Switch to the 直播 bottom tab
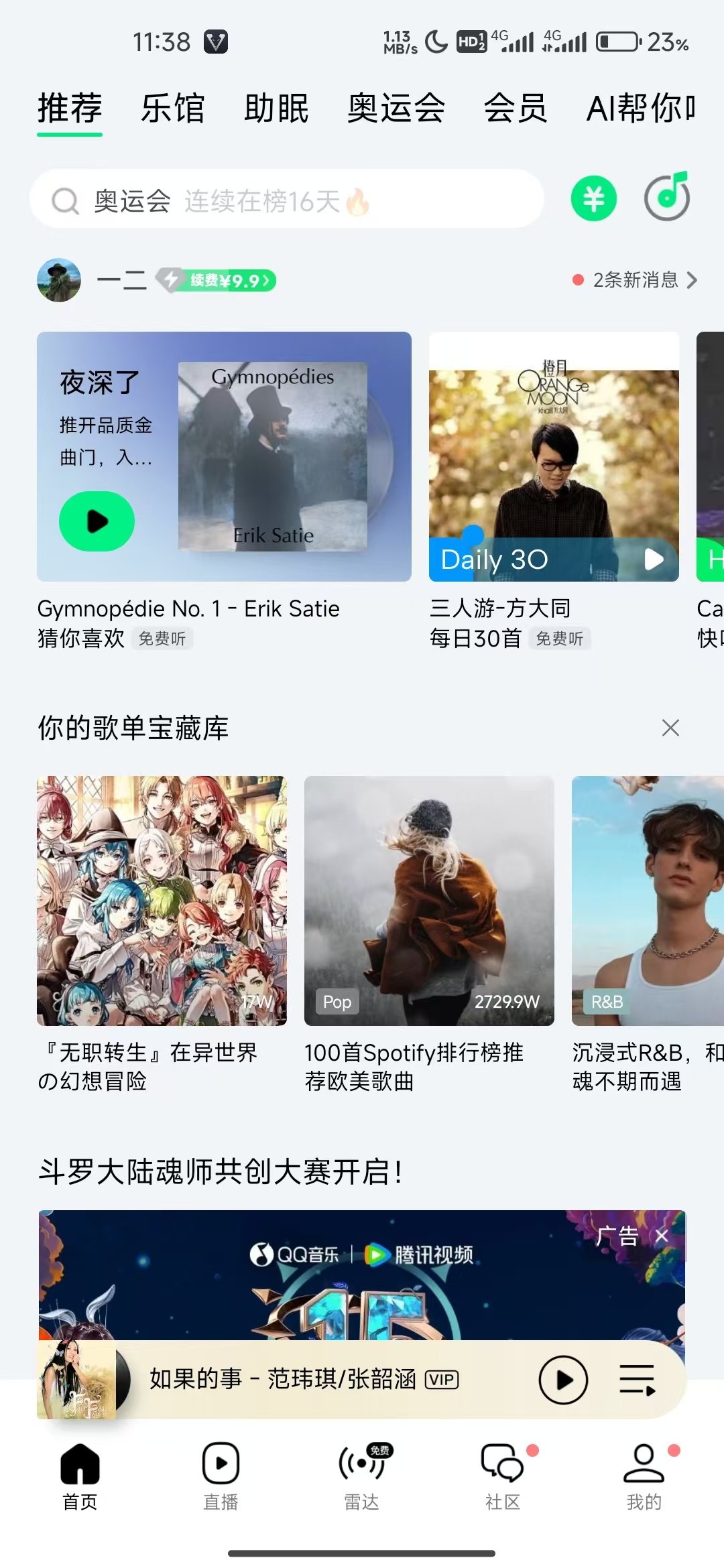Screen dimensions: 724x1568 pyautogui.click(x=221, y=1476)
